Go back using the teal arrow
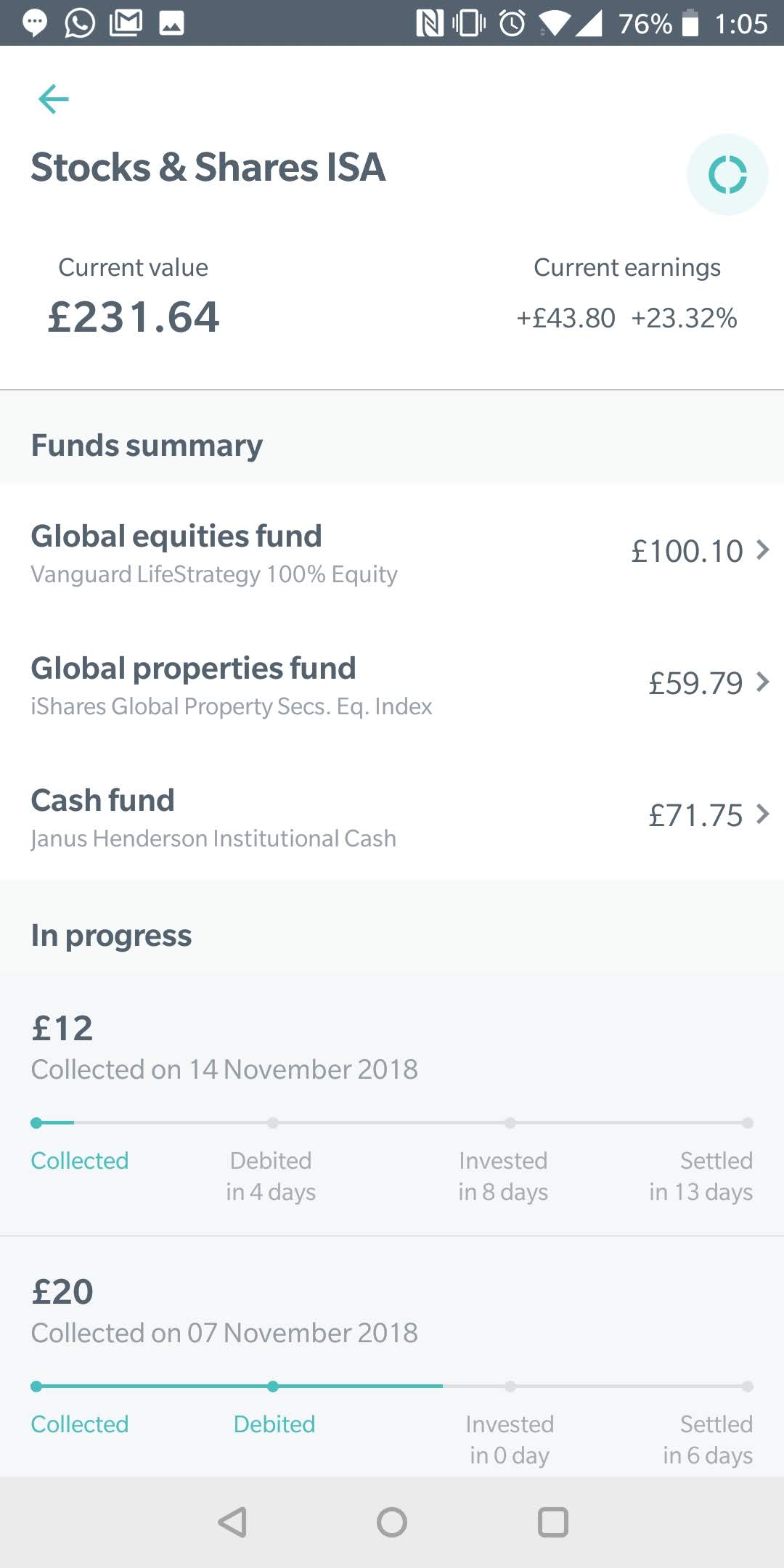 (54, 99)
